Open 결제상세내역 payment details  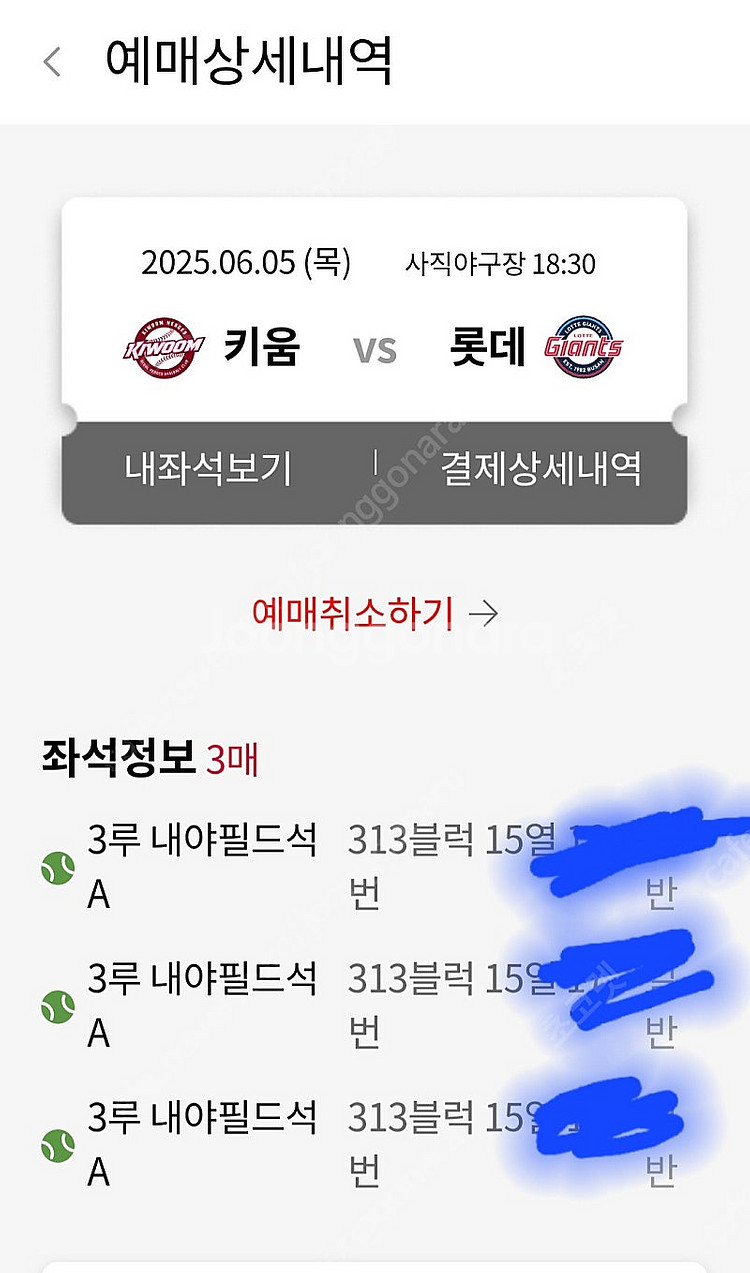coord(540,468)
